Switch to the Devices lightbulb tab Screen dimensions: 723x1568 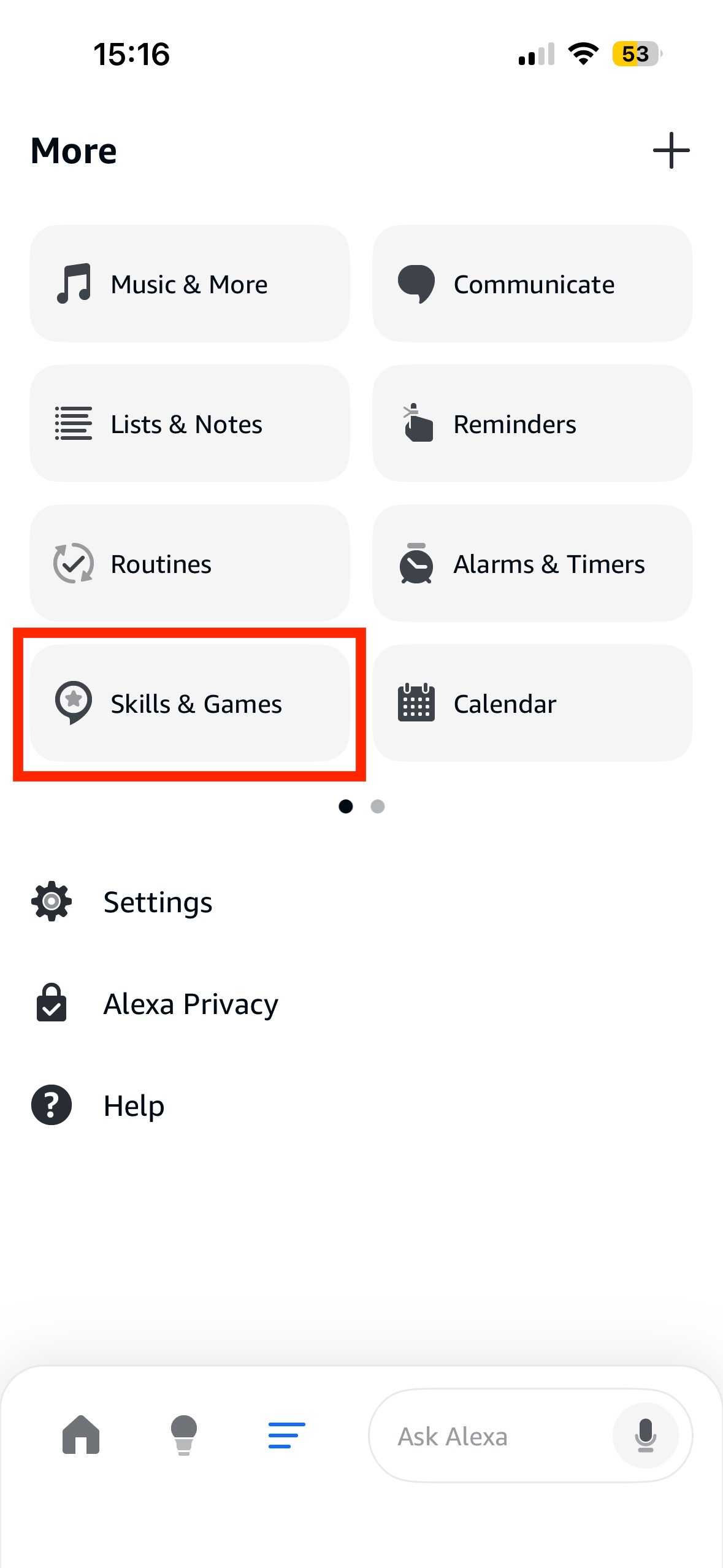(x=183, y=1435)
